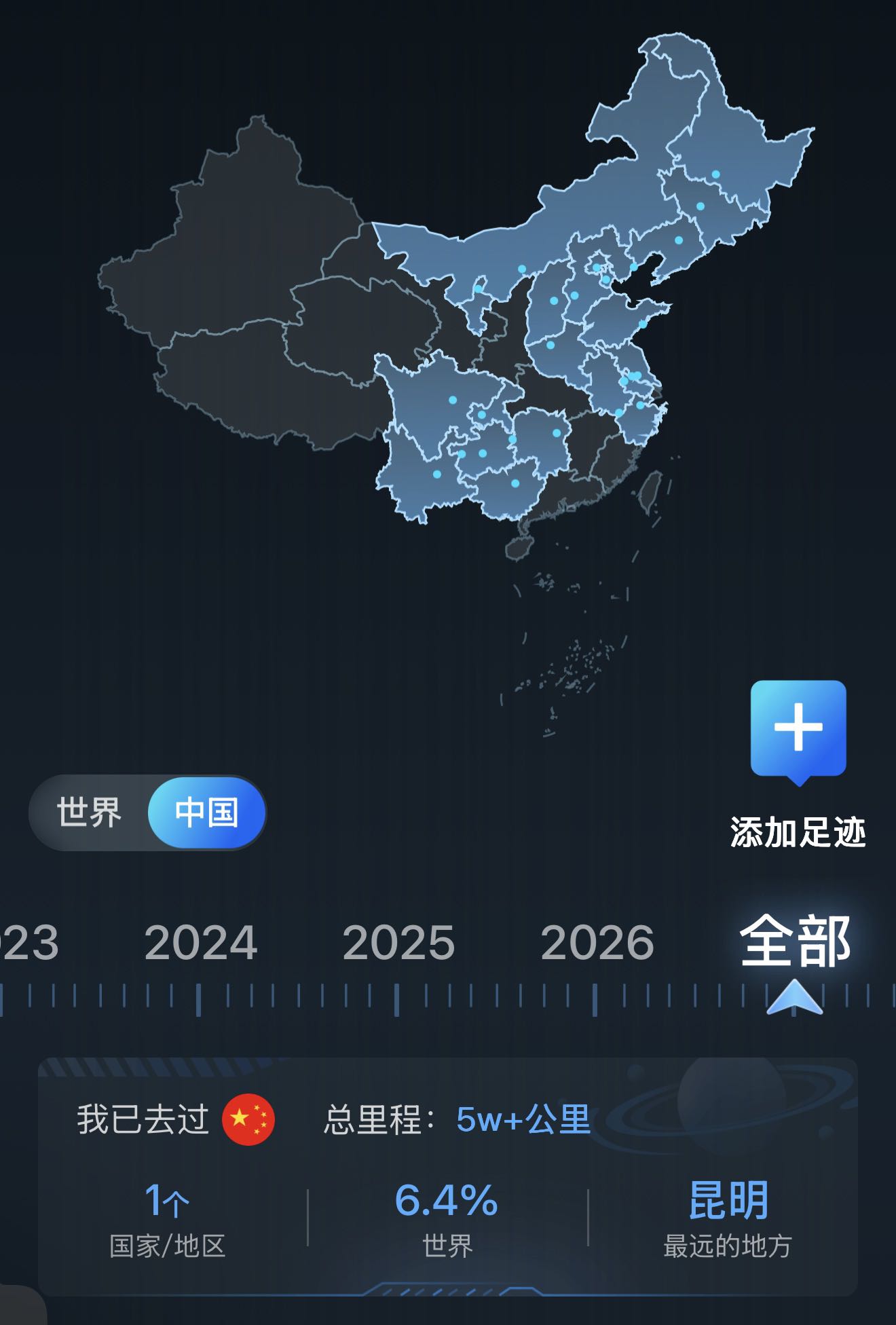Jump to 2026 on the timeline
The image size is (896, 1325).
click(x=597, y=943)
